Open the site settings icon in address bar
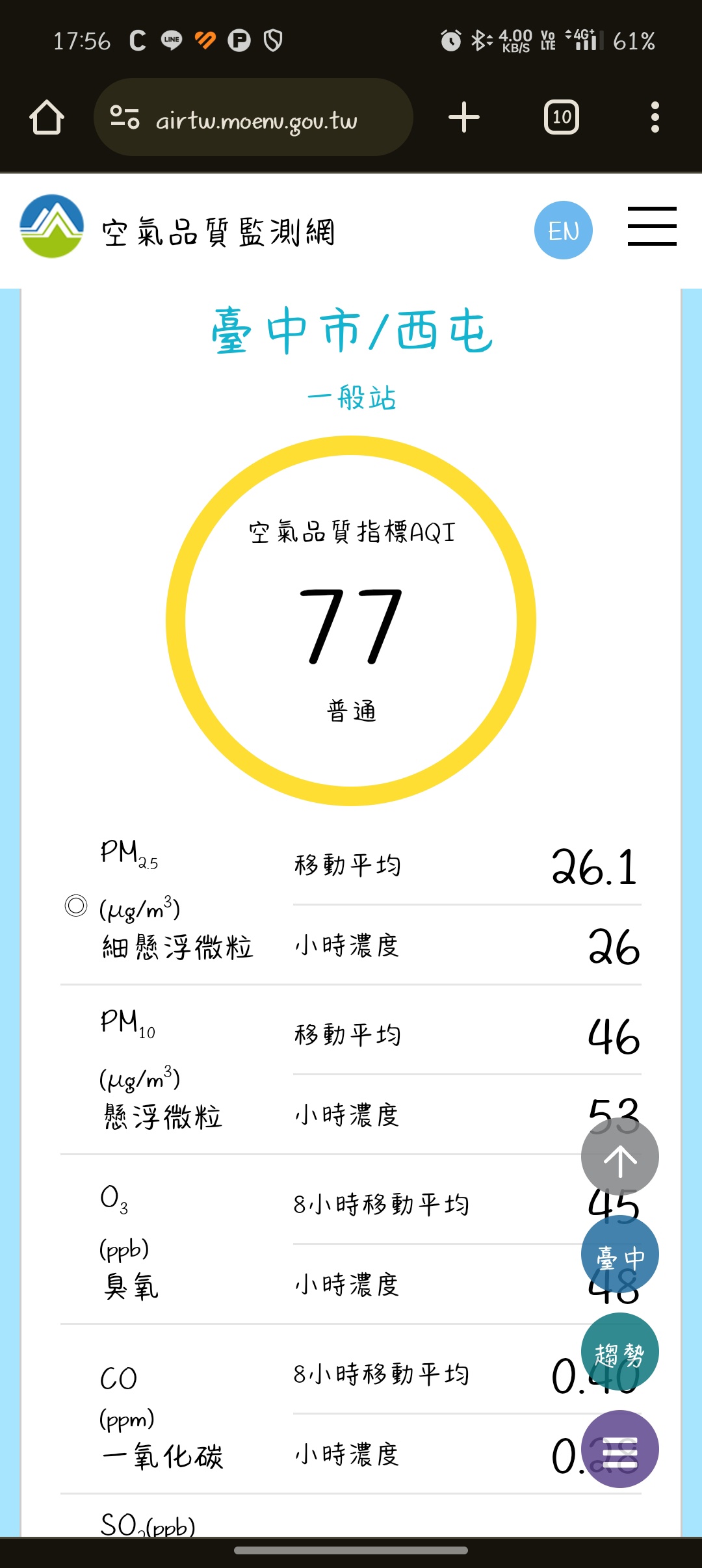This screenshot has height=1568, width=702. pyautogui.click(x=125, y=118)
